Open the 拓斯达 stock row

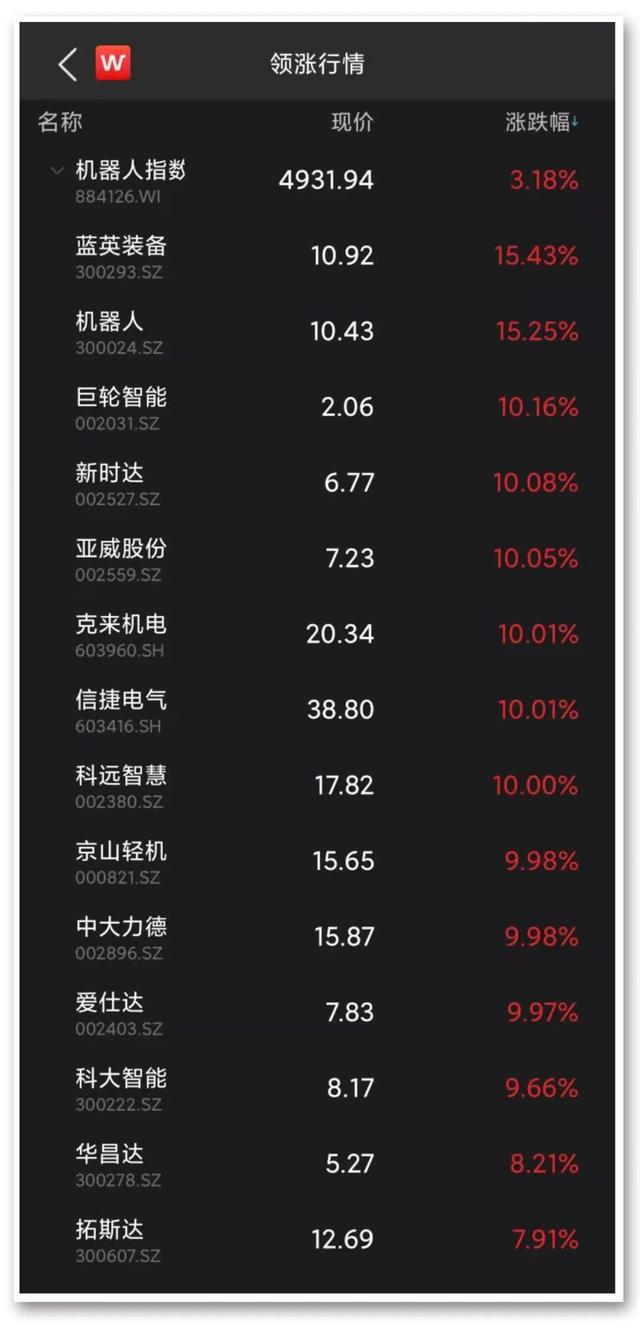point(317,1240)
